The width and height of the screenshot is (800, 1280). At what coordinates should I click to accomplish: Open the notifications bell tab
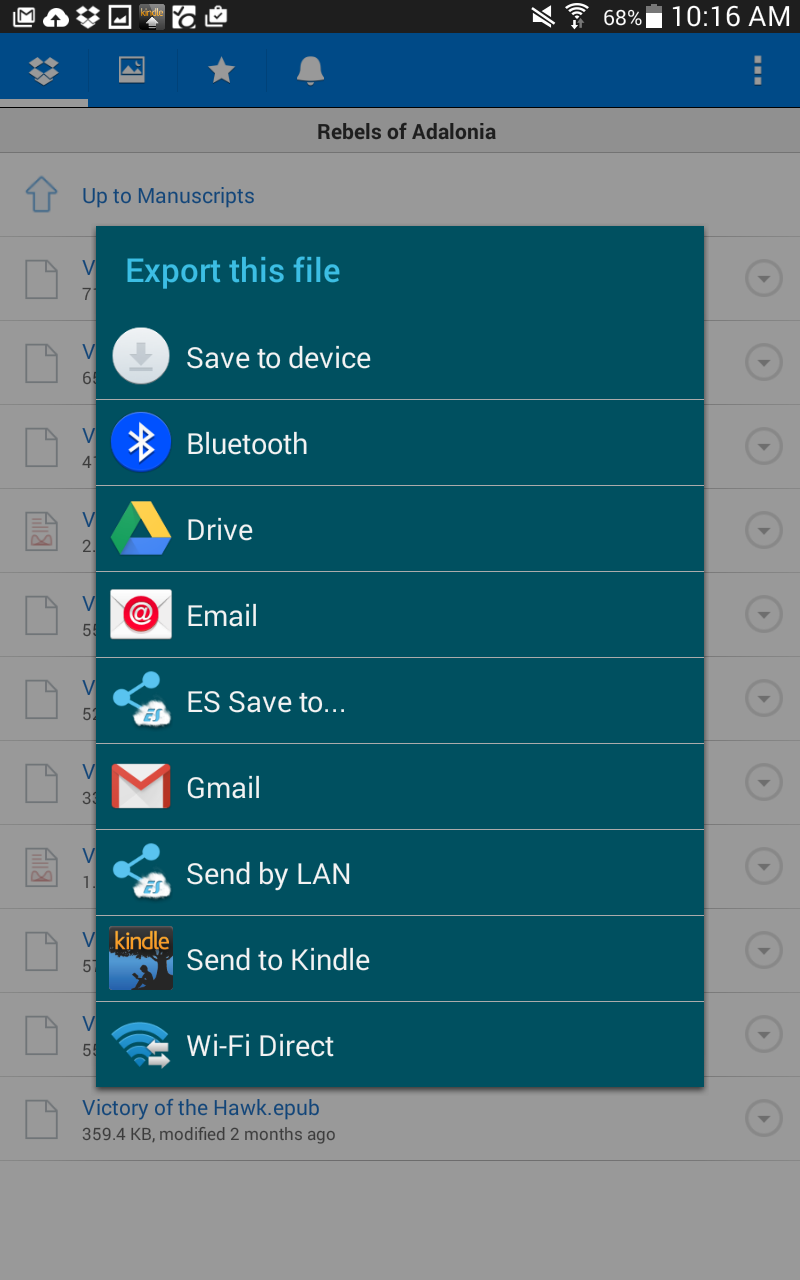click(x=310, y=70)
